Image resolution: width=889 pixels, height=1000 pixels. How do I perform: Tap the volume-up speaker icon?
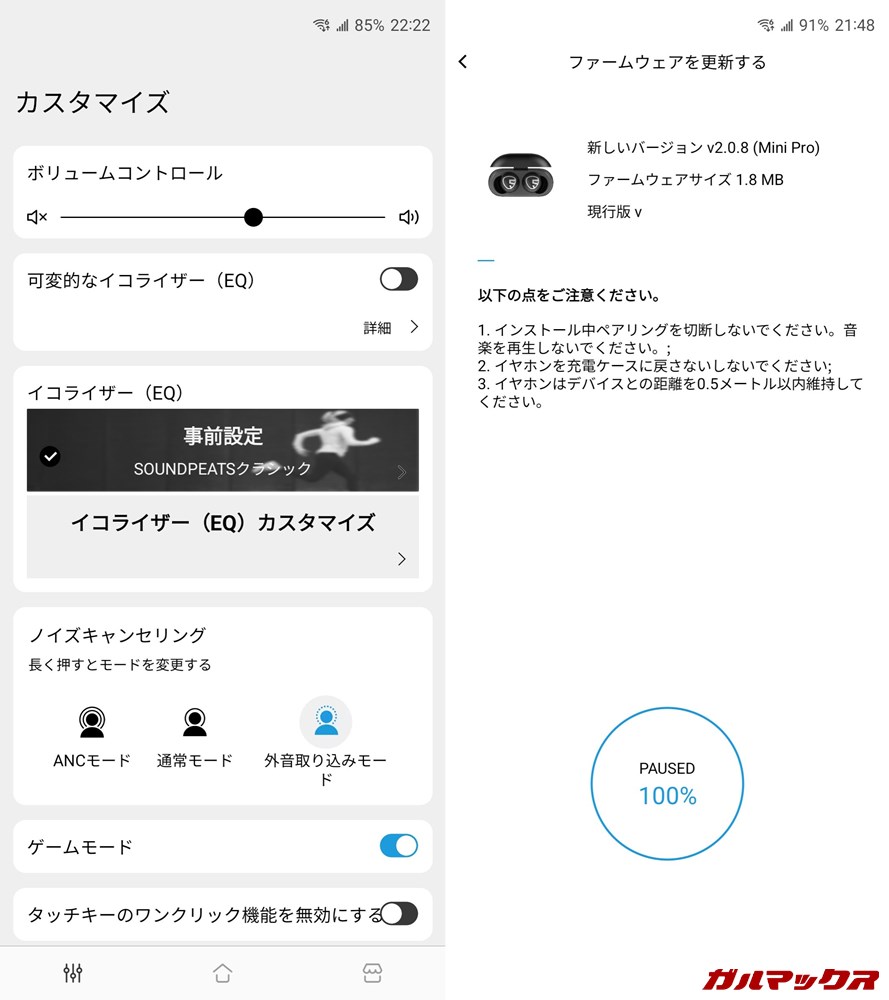coord(408,217)
